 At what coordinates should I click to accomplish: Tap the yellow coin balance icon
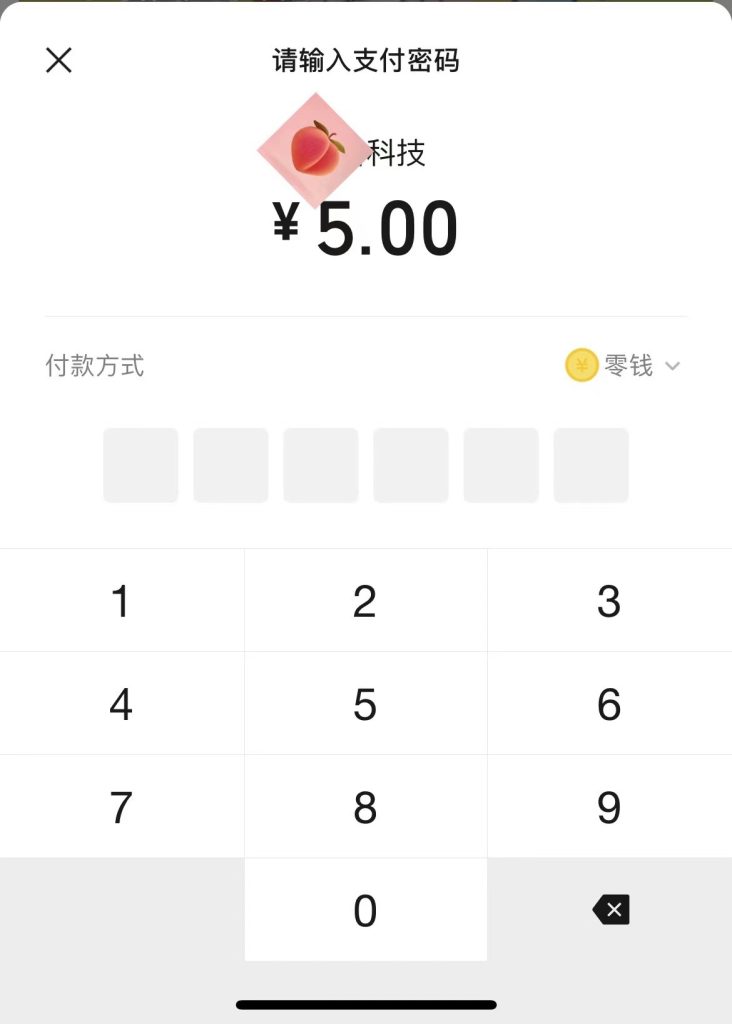(x=579, y=366)
